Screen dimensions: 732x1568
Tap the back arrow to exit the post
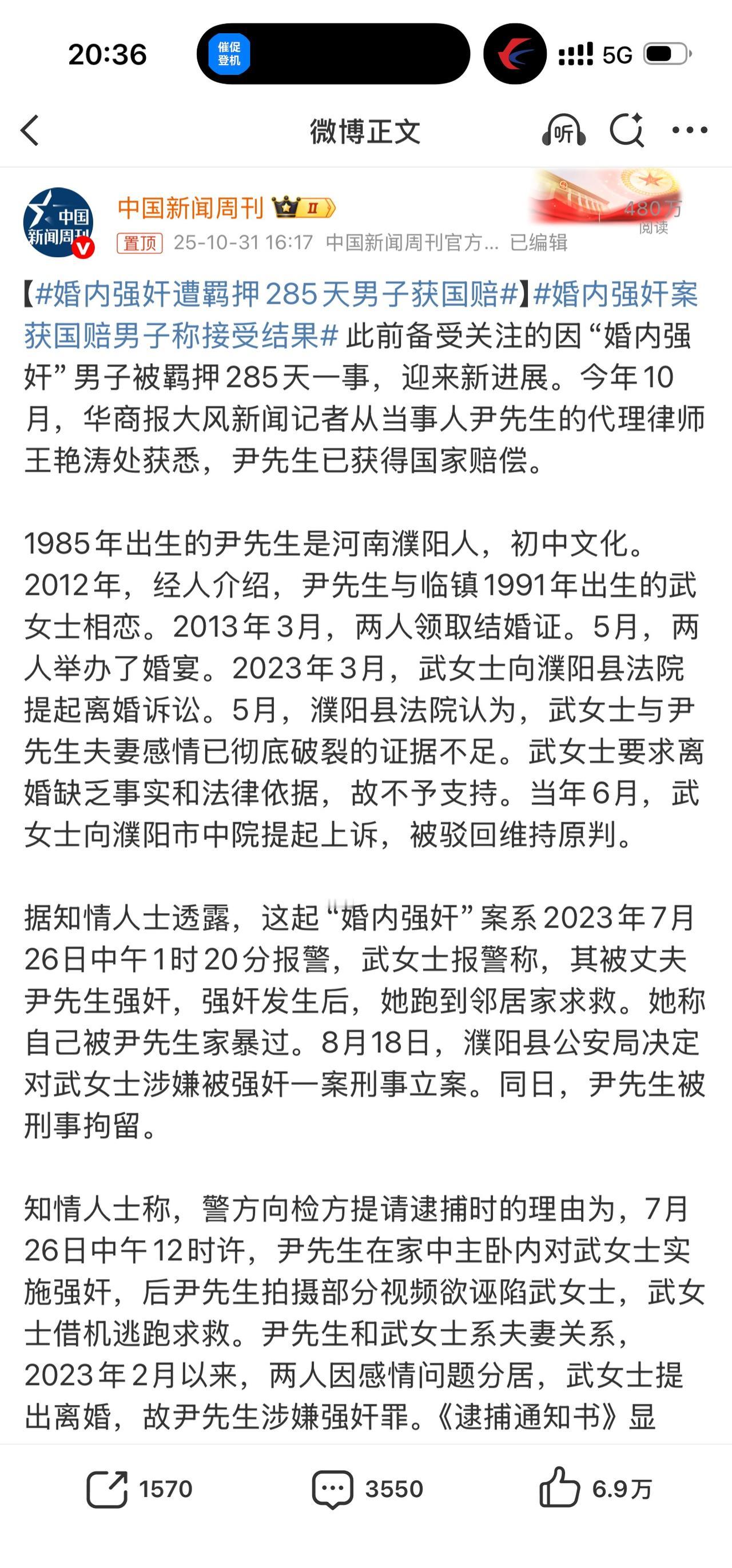[x=28, y=131]
